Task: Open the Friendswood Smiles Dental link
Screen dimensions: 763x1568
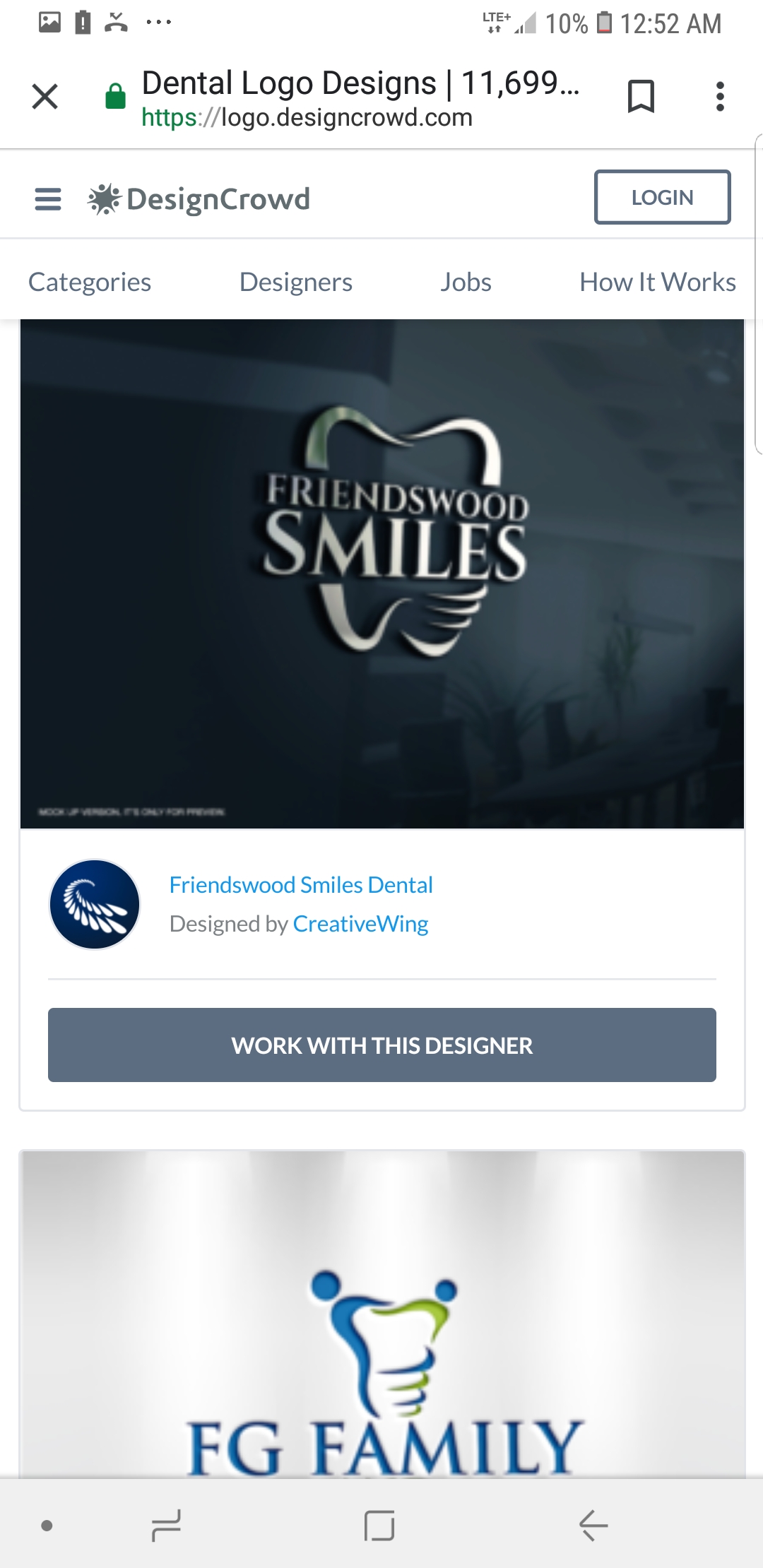Action: click(301, 885)
